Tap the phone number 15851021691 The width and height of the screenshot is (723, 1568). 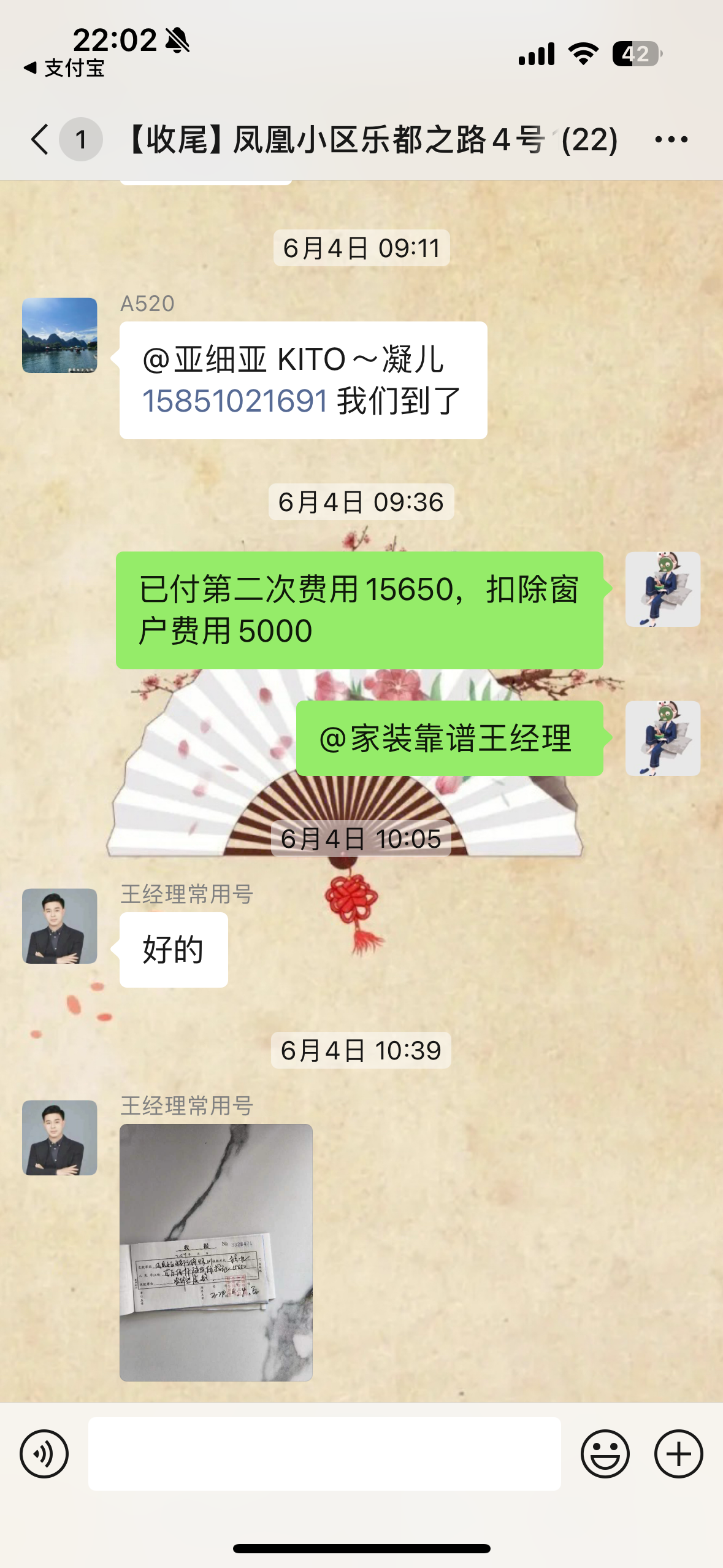coord(235,401)
